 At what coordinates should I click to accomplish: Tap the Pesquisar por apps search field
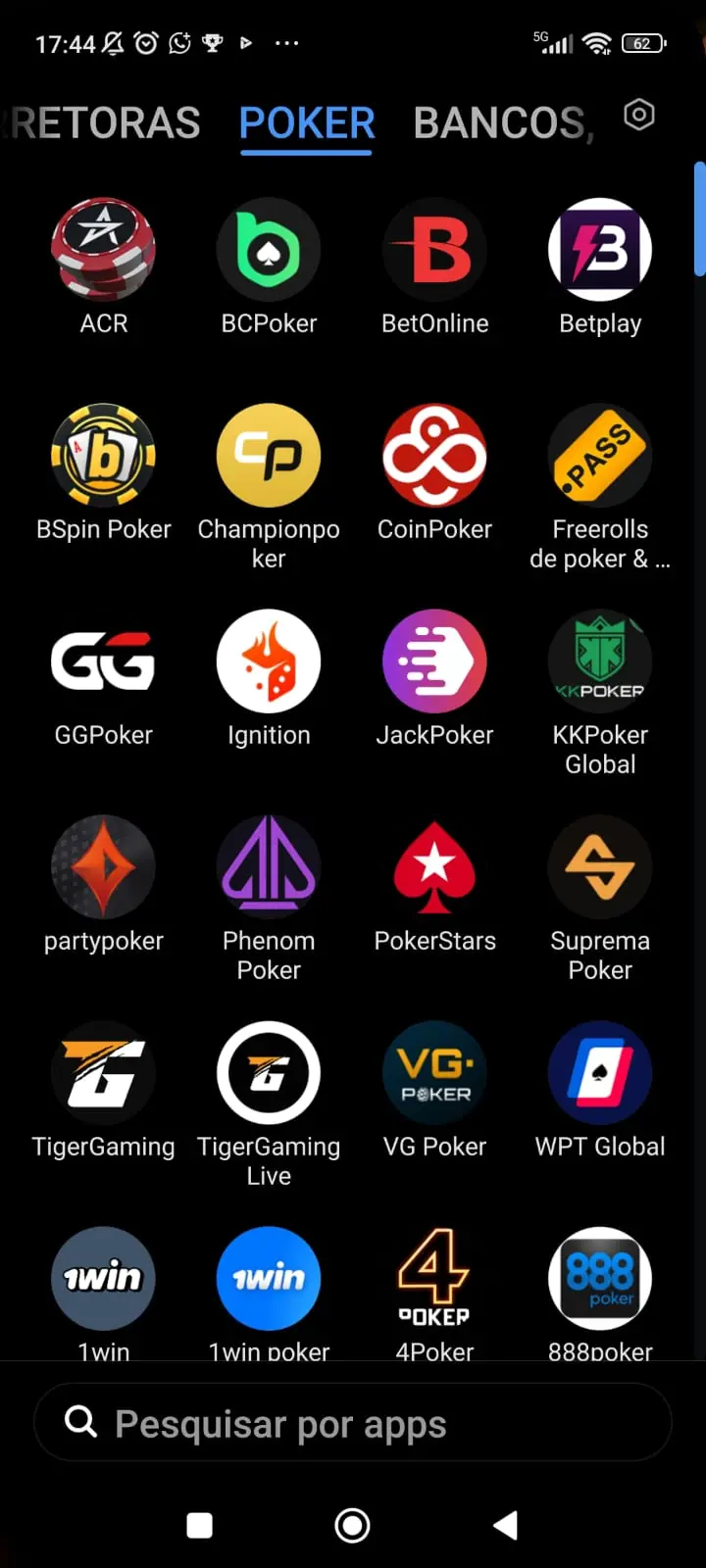pyautogui.click(x=353, y=1423)
